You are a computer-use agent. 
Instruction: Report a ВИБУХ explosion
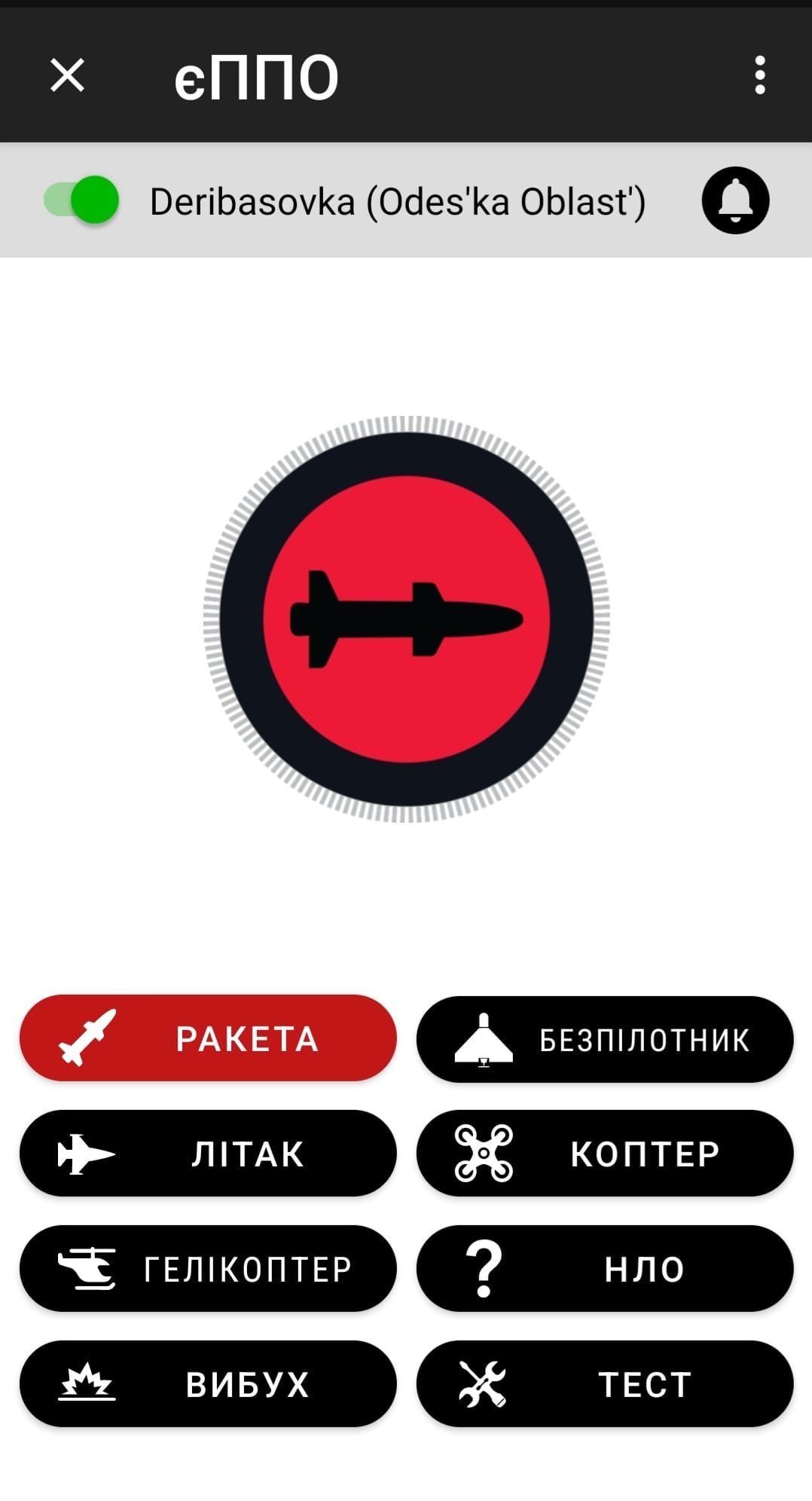point(208,1384)
